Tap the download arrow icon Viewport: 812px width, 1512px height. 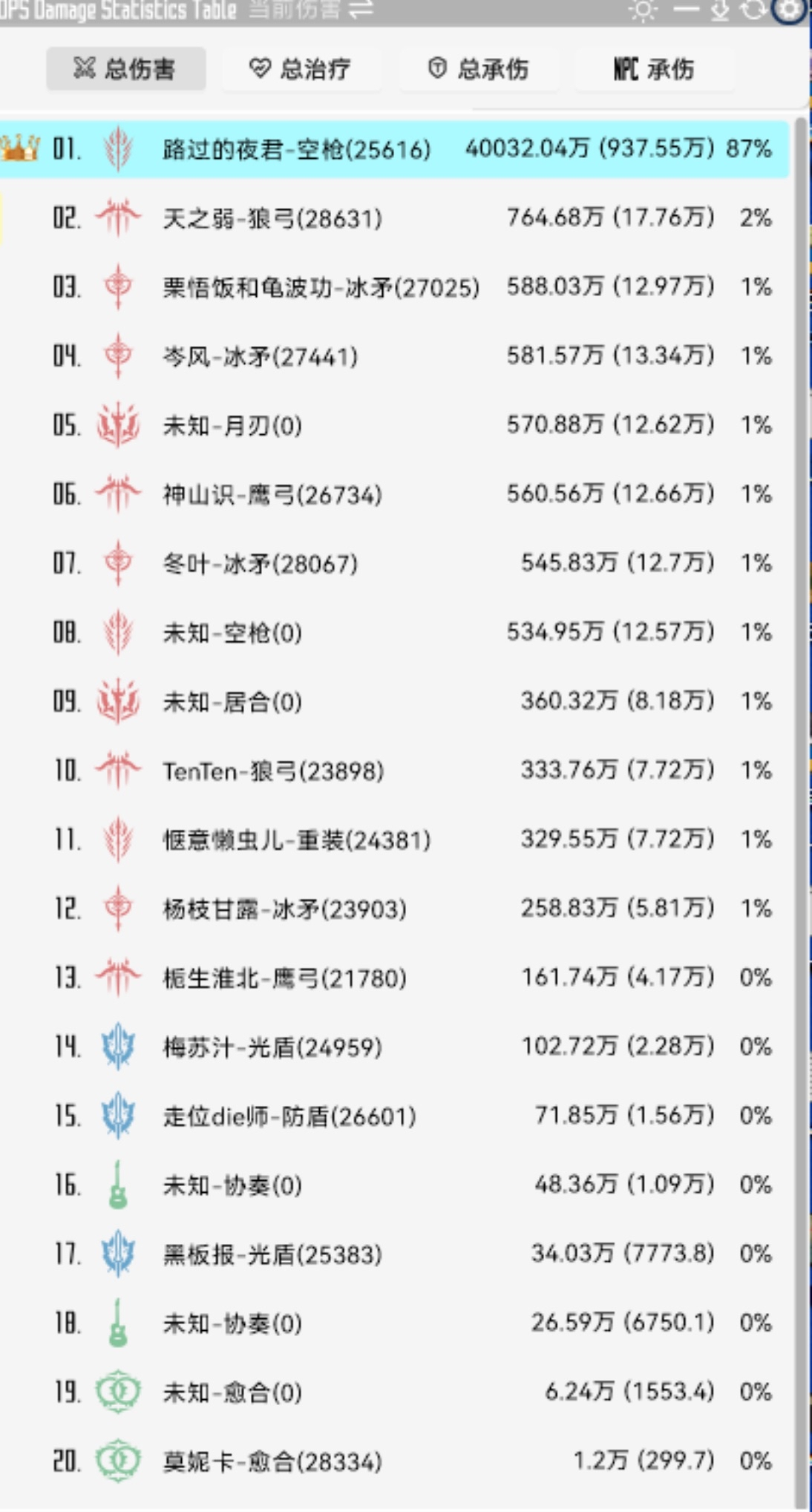(x=720, y=10)
